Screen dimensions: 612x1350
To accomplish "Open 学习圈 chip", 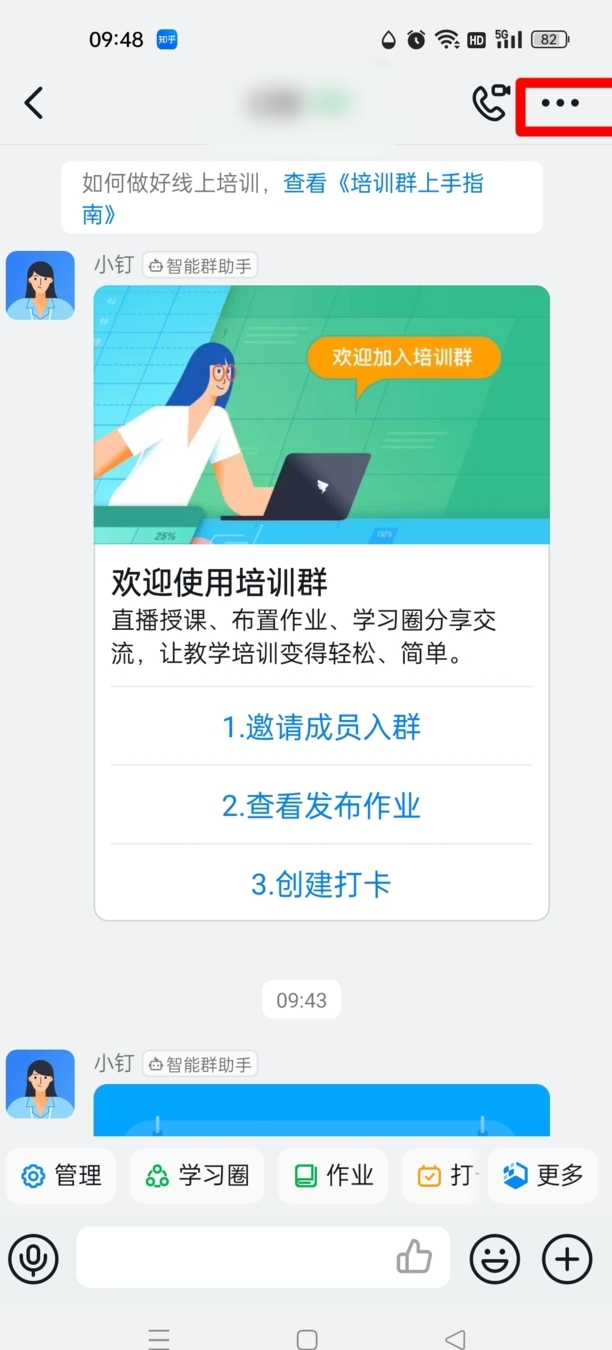I will [197, 1175].
